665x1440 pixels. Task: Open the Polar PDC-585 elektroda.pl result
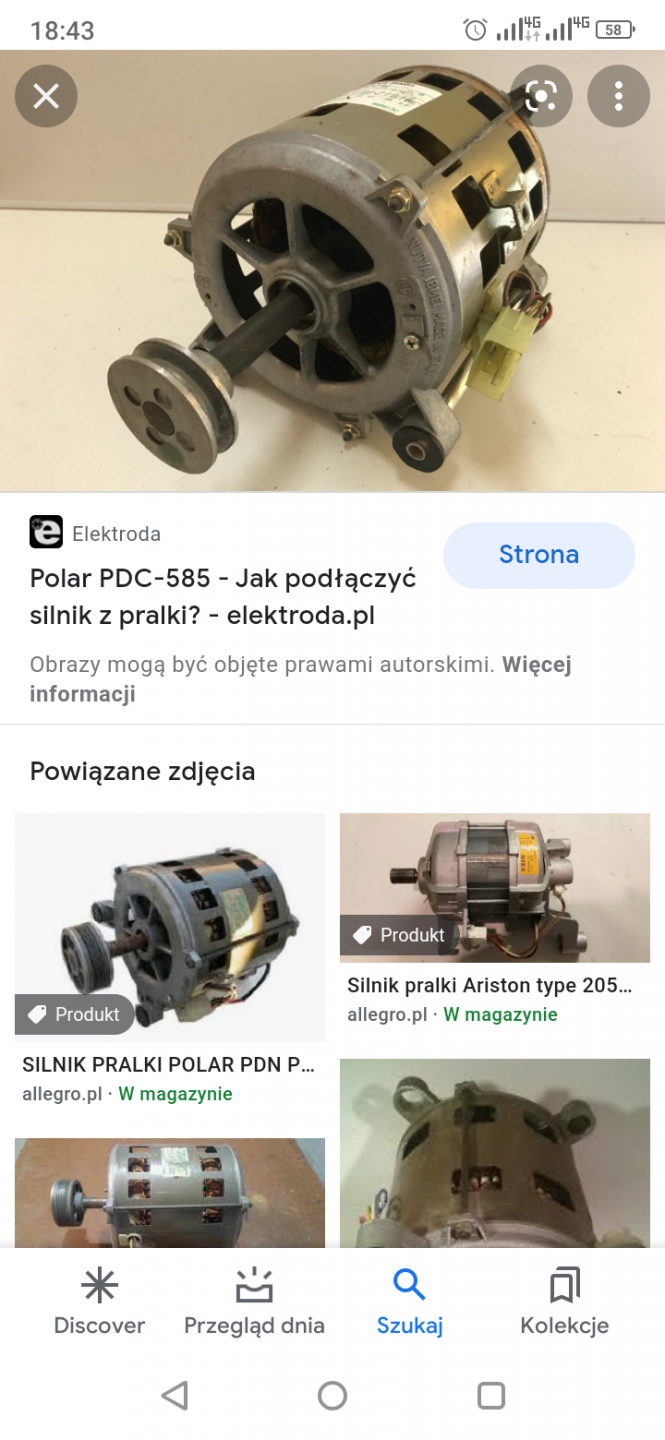(x=222, y=596)
